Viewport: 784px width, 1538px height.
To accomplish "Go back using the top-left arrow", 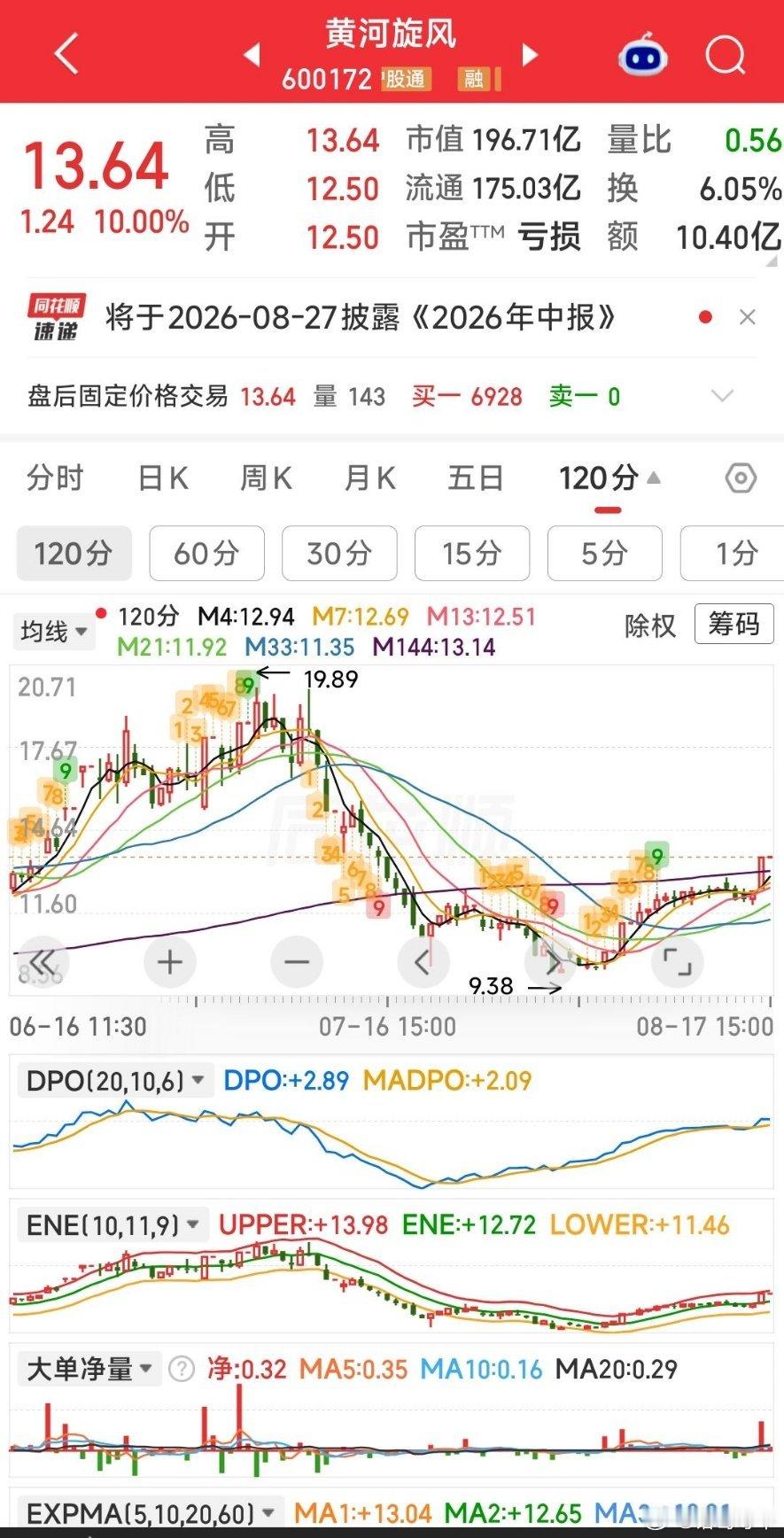I will click(x=67, y=55).
